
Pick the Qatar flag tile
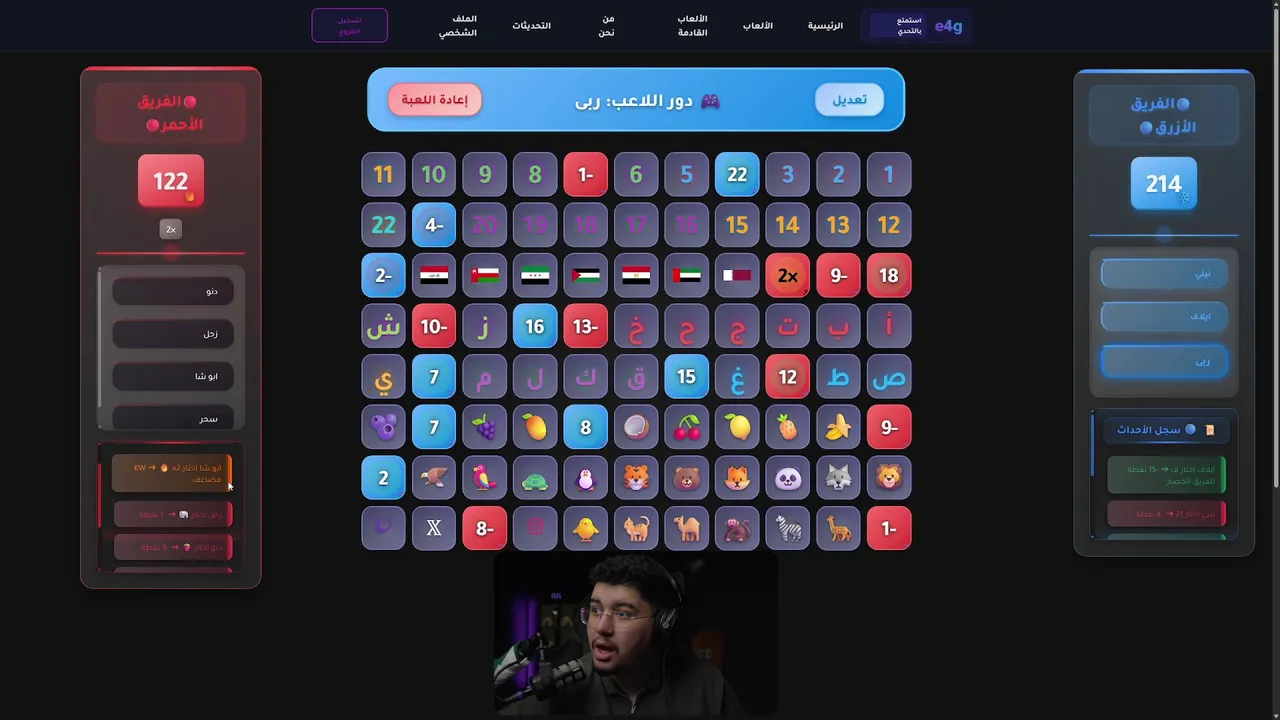tap(737, 276)
